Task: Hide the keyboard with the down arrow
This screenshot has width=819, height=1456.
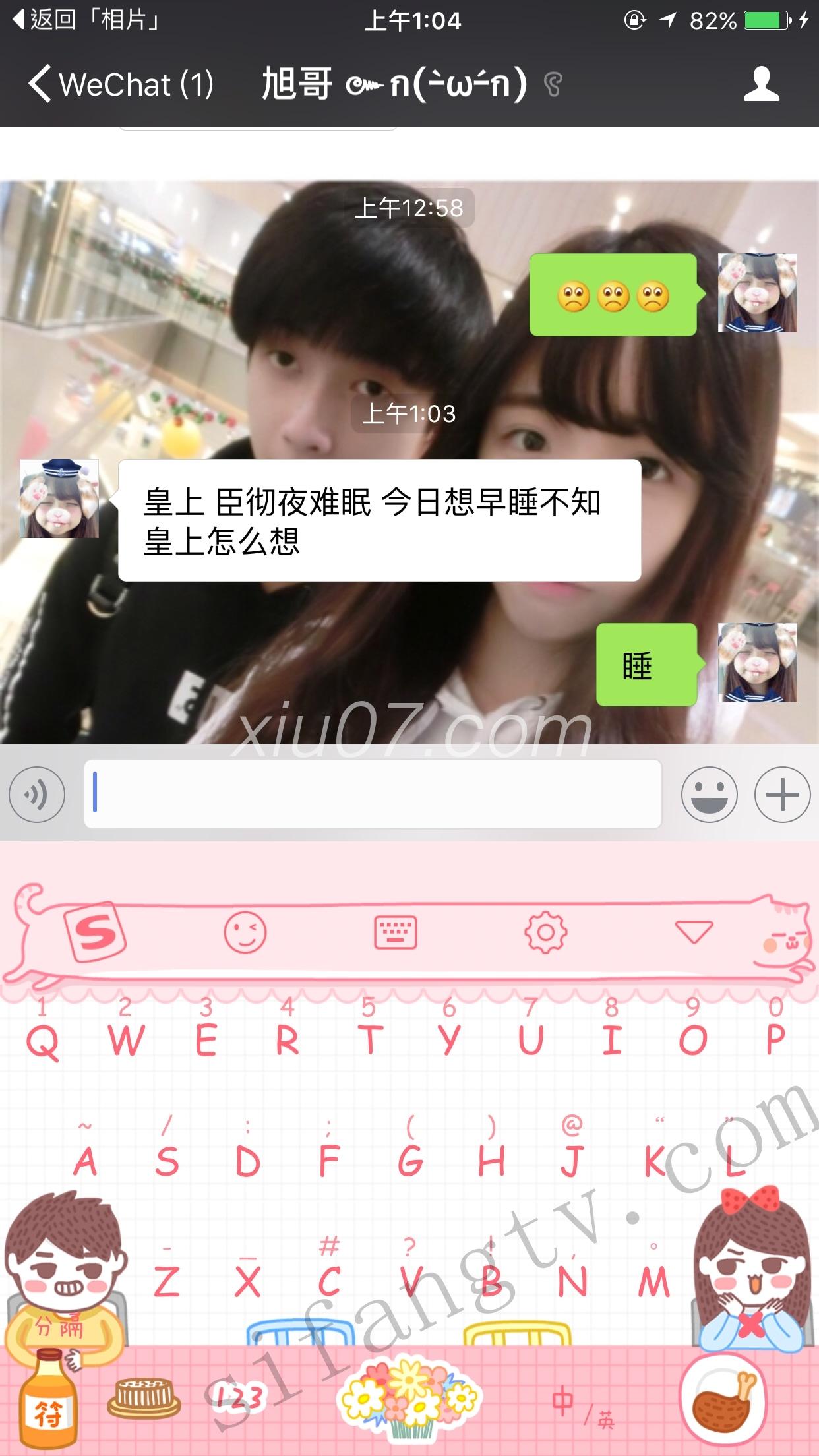Action: tap(694, 932)
